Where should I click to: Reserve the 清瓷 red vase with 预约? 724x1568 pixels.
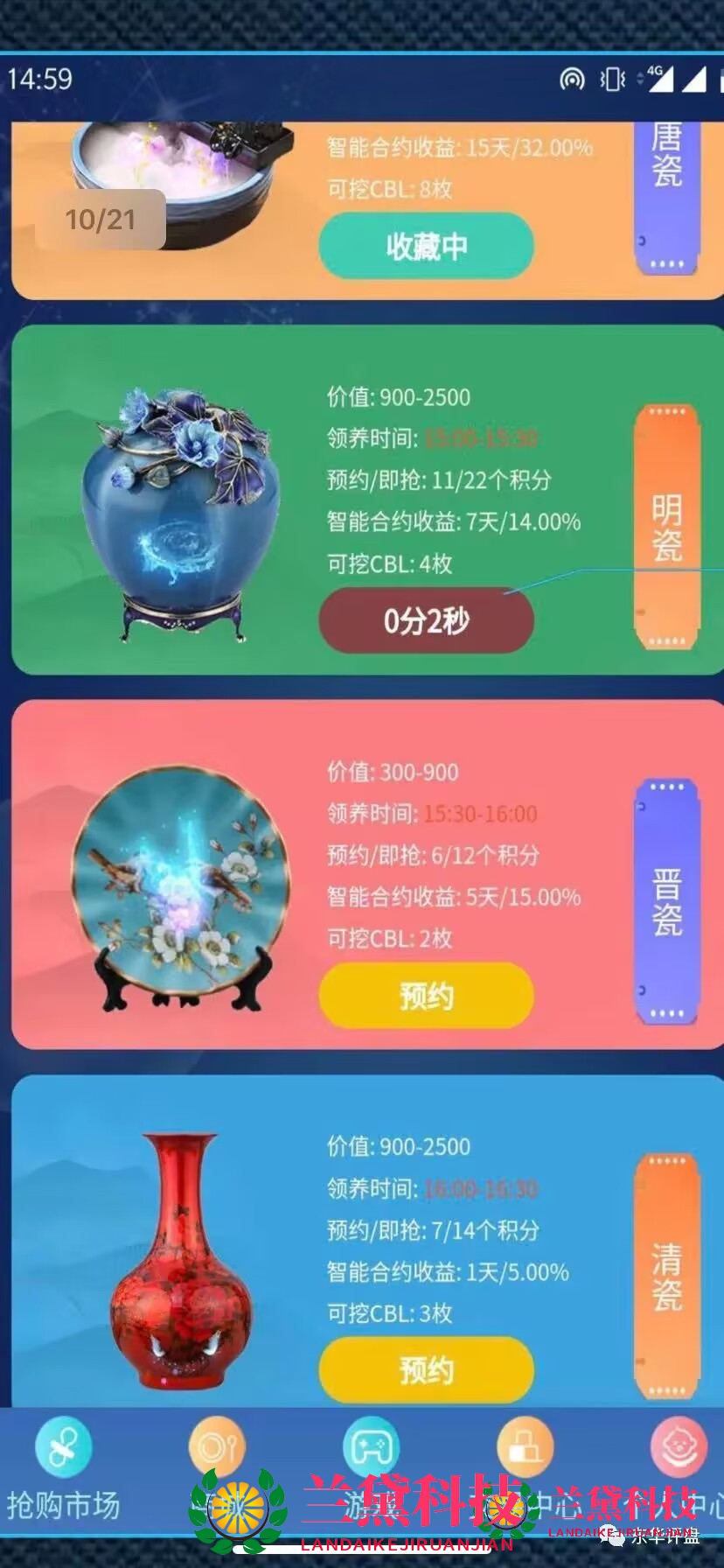(426, 1370)
